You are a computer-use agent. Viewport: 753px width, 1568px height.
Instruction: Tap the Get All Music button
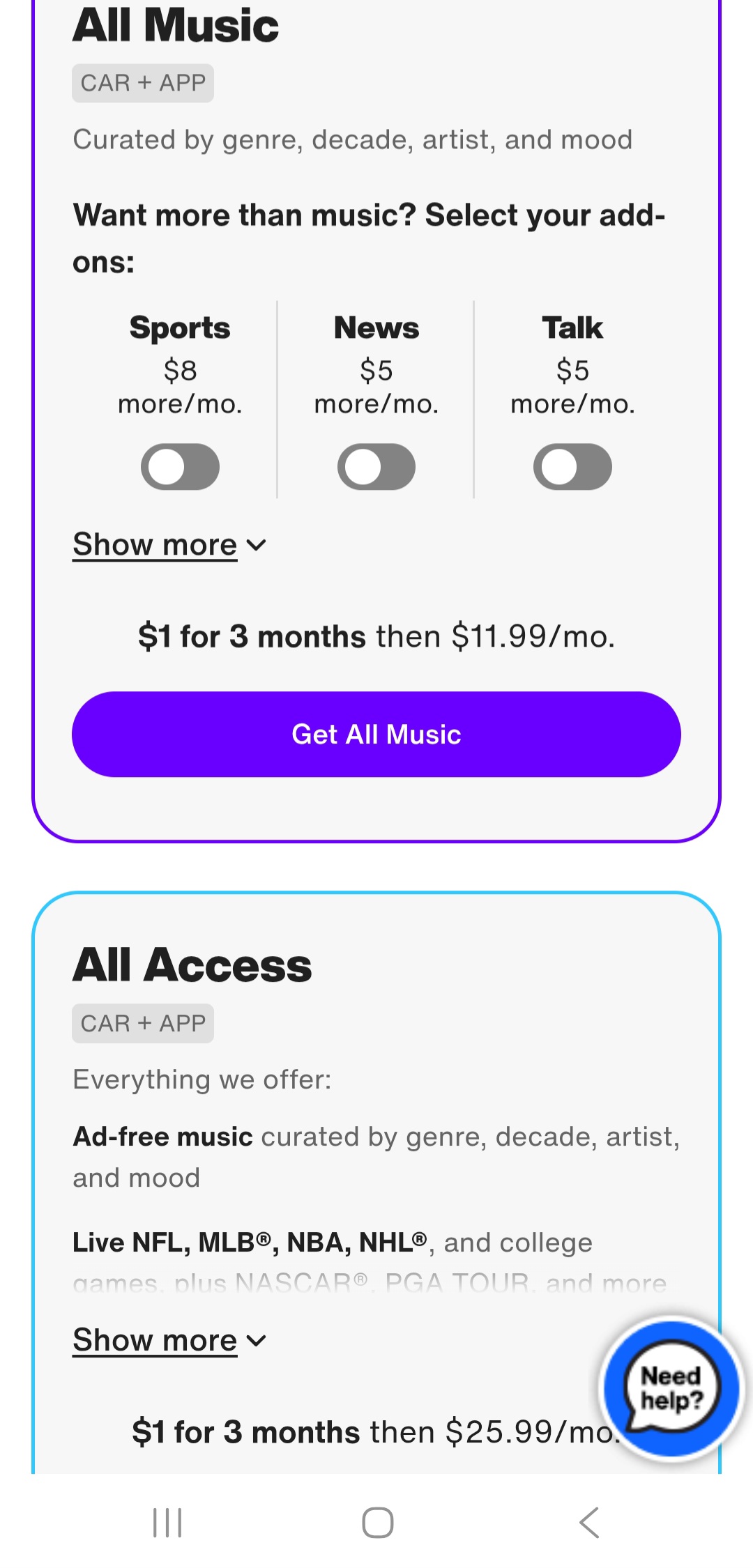pyautogui.click(x=376, y=735)
